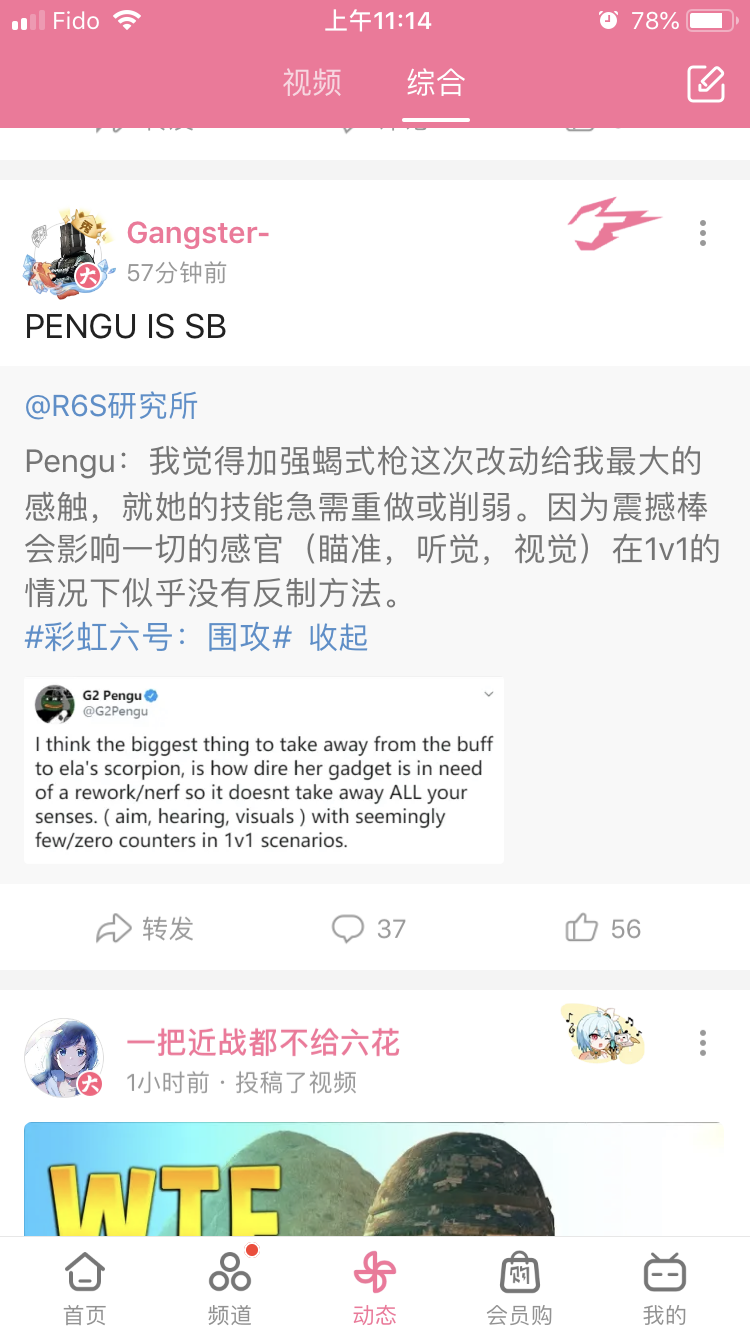
Task: Repost Gangster-'s post via 转发
Action: [x=144, y=929]
